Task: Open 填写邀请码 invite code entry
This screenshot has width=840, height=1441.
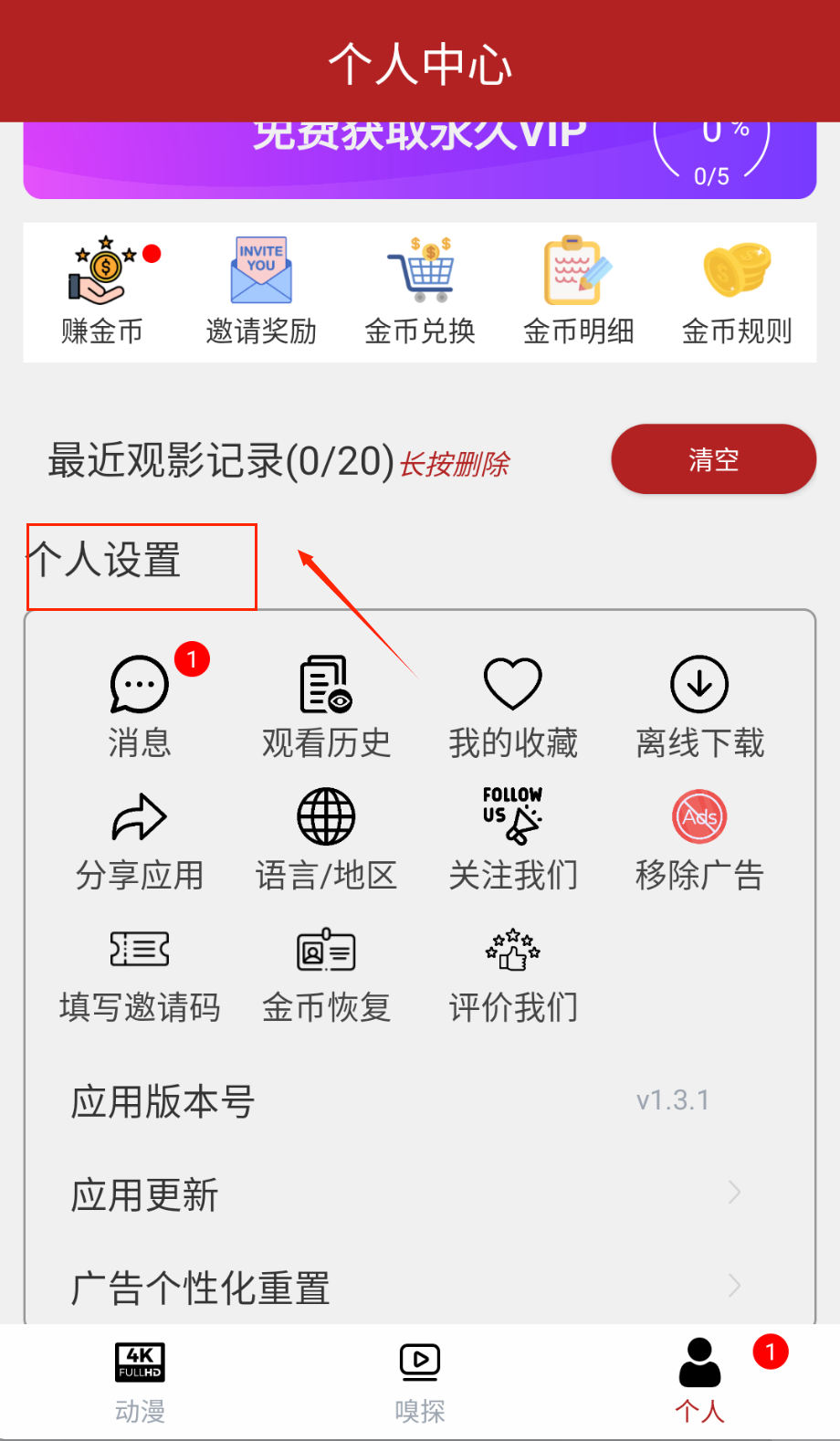Action: 140,973
